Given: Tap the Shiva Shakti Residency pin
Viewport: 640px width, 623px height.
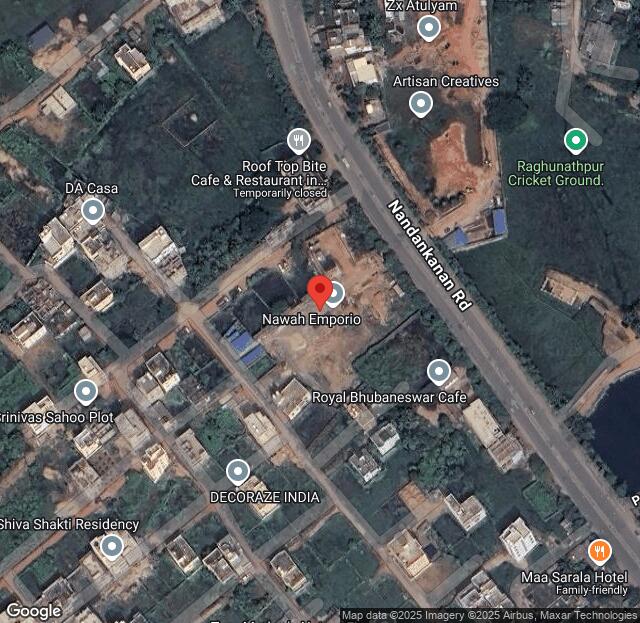Looking at the screenshot, I should pos(112,546).
